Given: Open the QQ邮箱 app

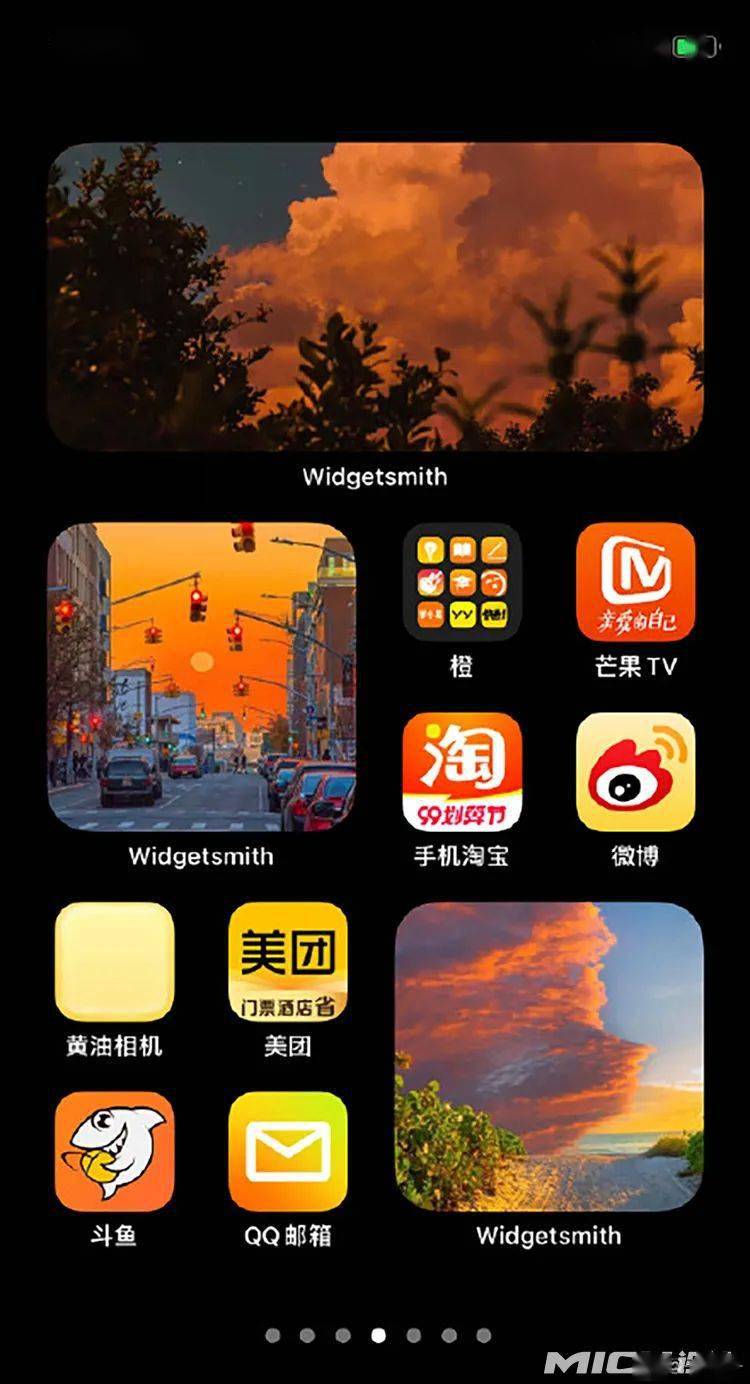Looking at the screenshot, I should (288, 1152).
